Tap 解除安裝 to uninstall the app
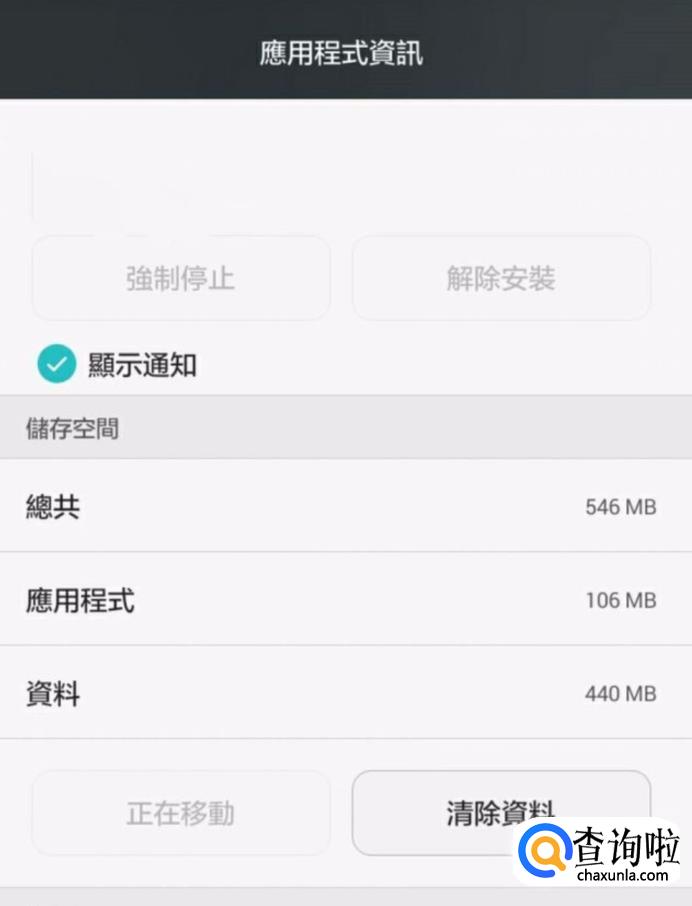Screen dimensions: 692x906 [x=501, y=278]
